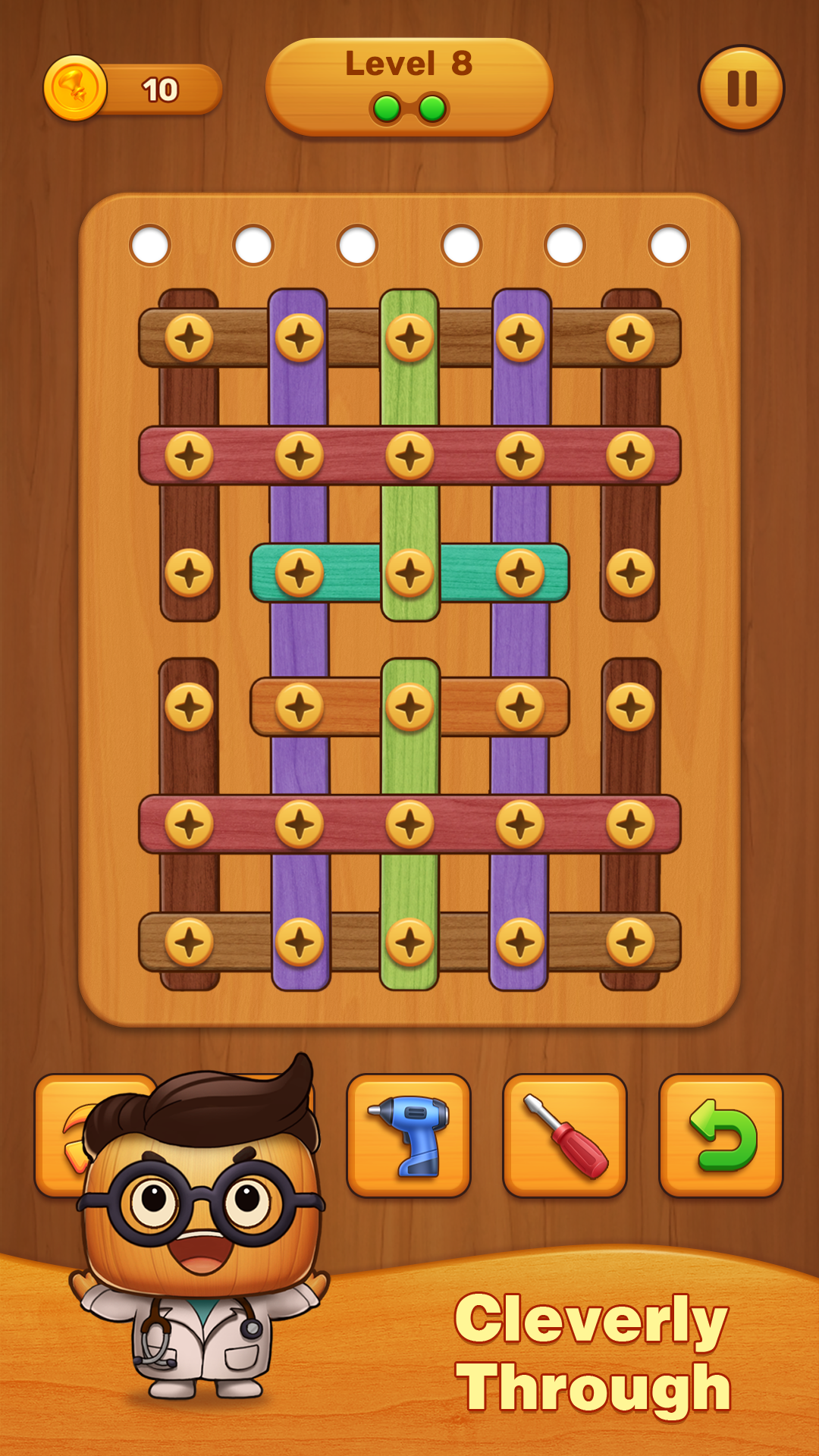The width and height of the screenshot is (819, 1456).
Task: Undo the last move
Action: tap(721, 1135)
